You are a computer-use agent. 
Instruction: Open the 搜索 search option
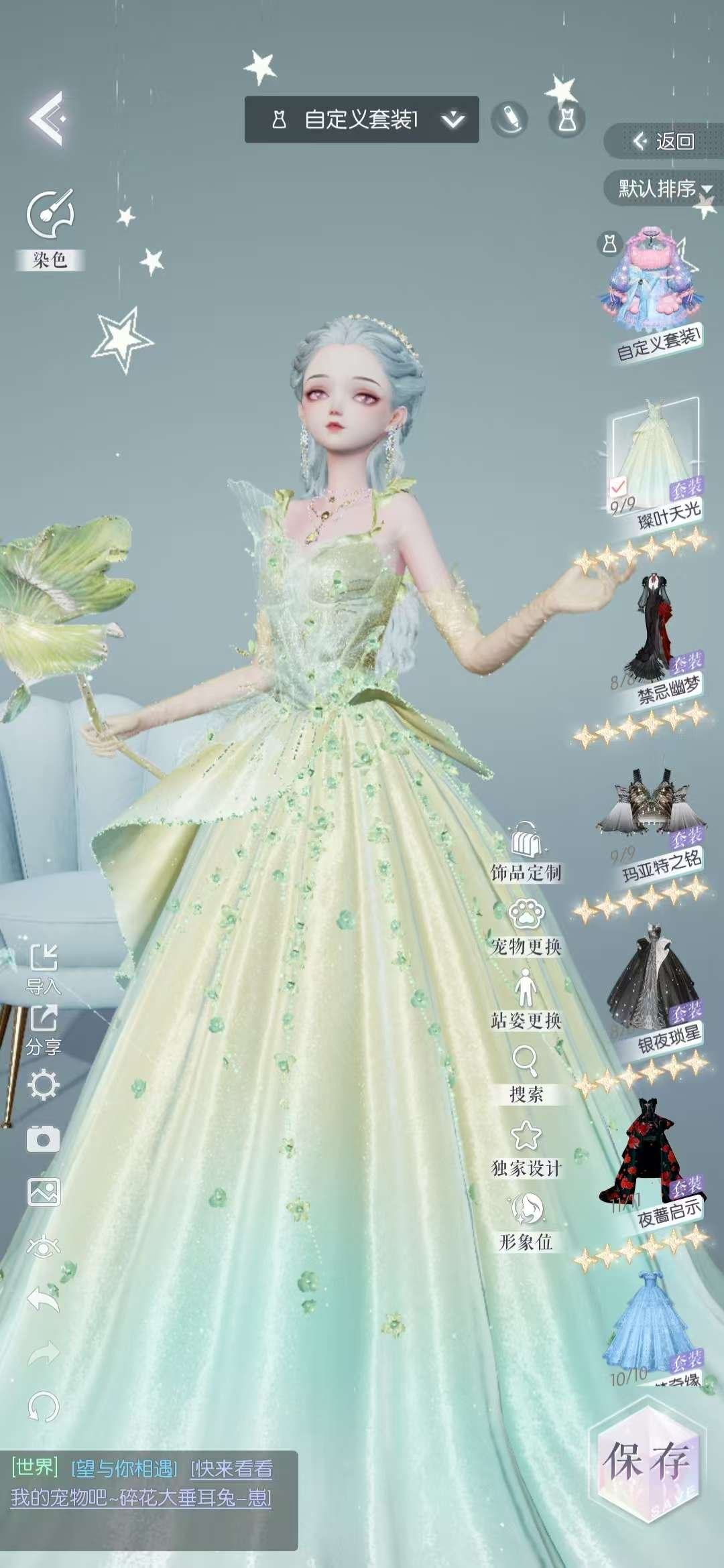(526, 1072)
